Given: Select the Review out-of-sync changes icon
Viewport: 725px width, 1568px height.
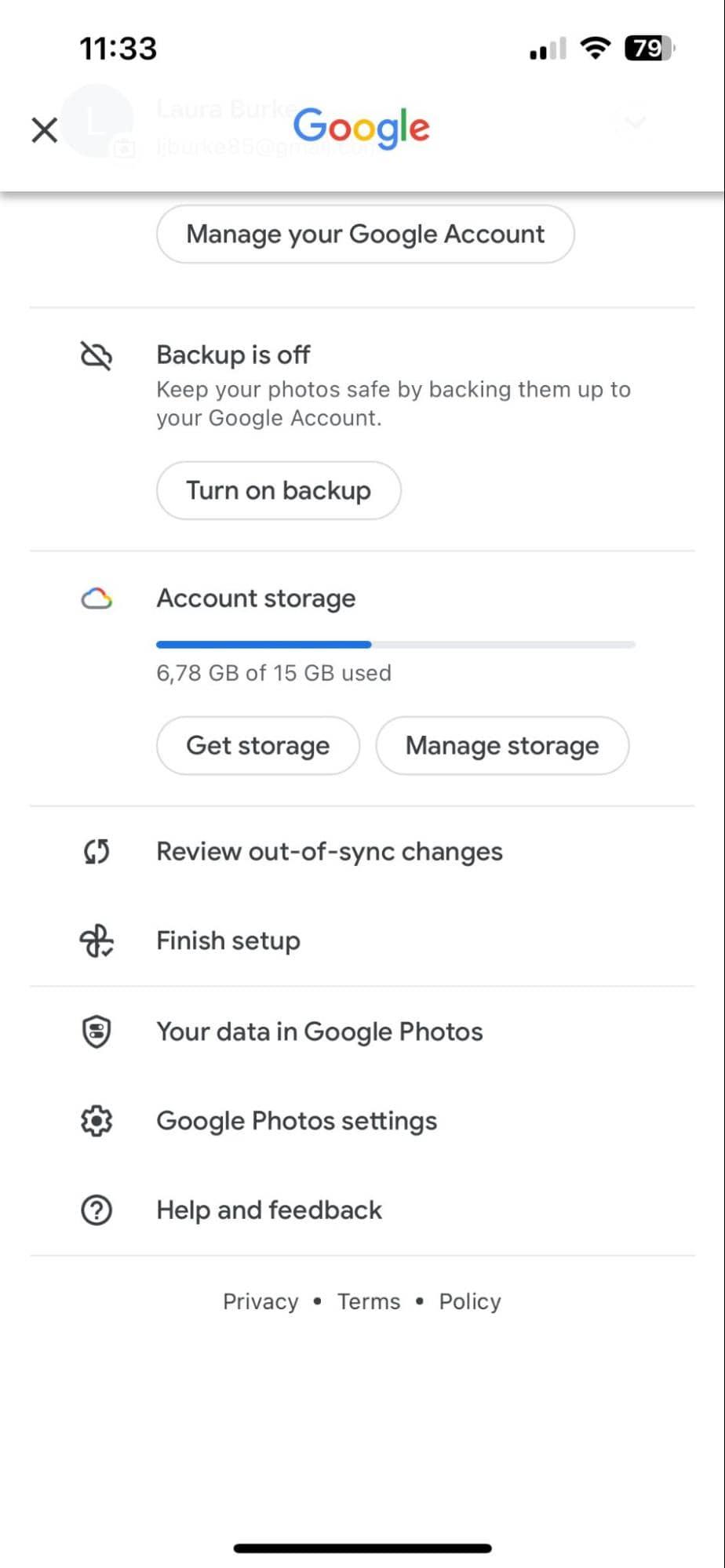Looking at the screenshot, I should (97, 851).
